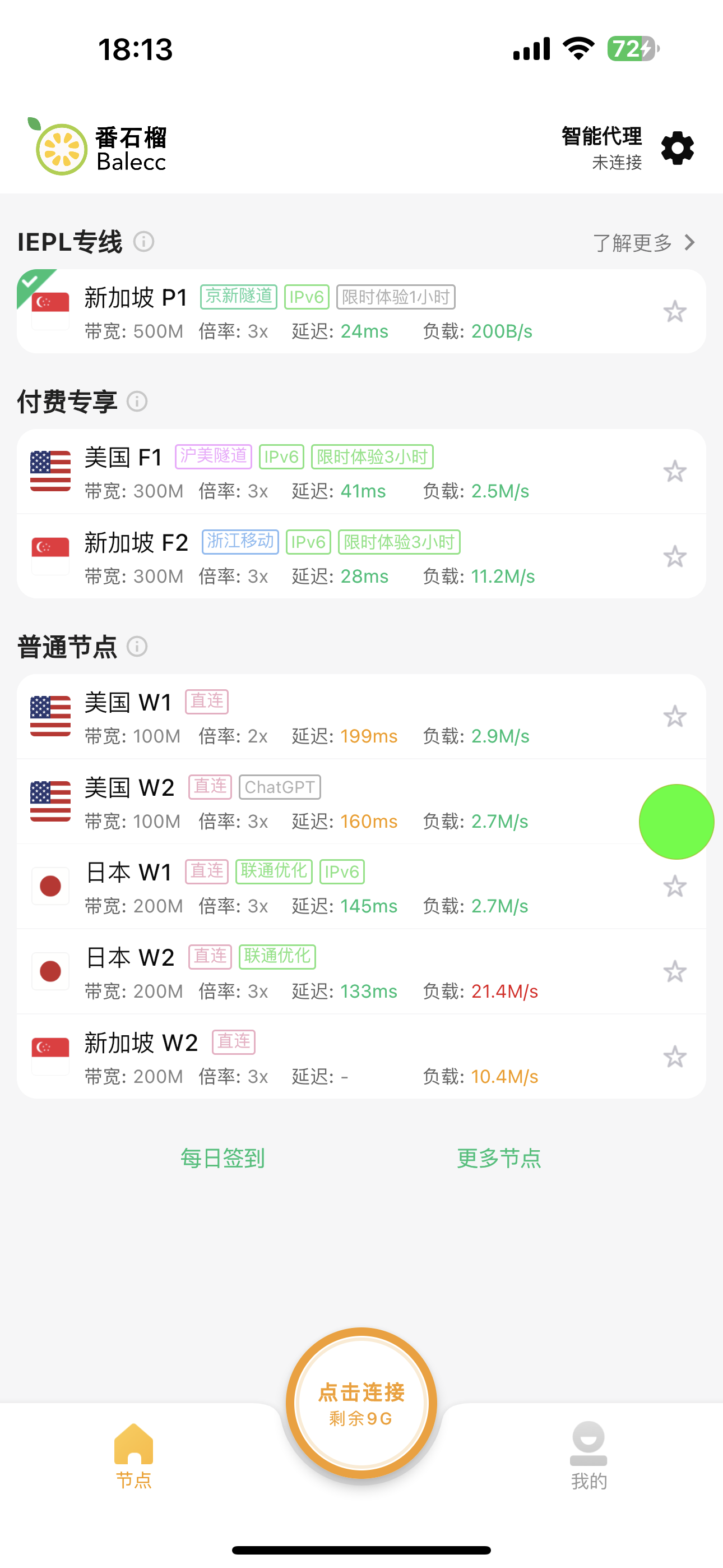This screenshot has width=723, height=1568.
Task: Favorite the 新加坡 W2 node star
Action: point(675,1056)
